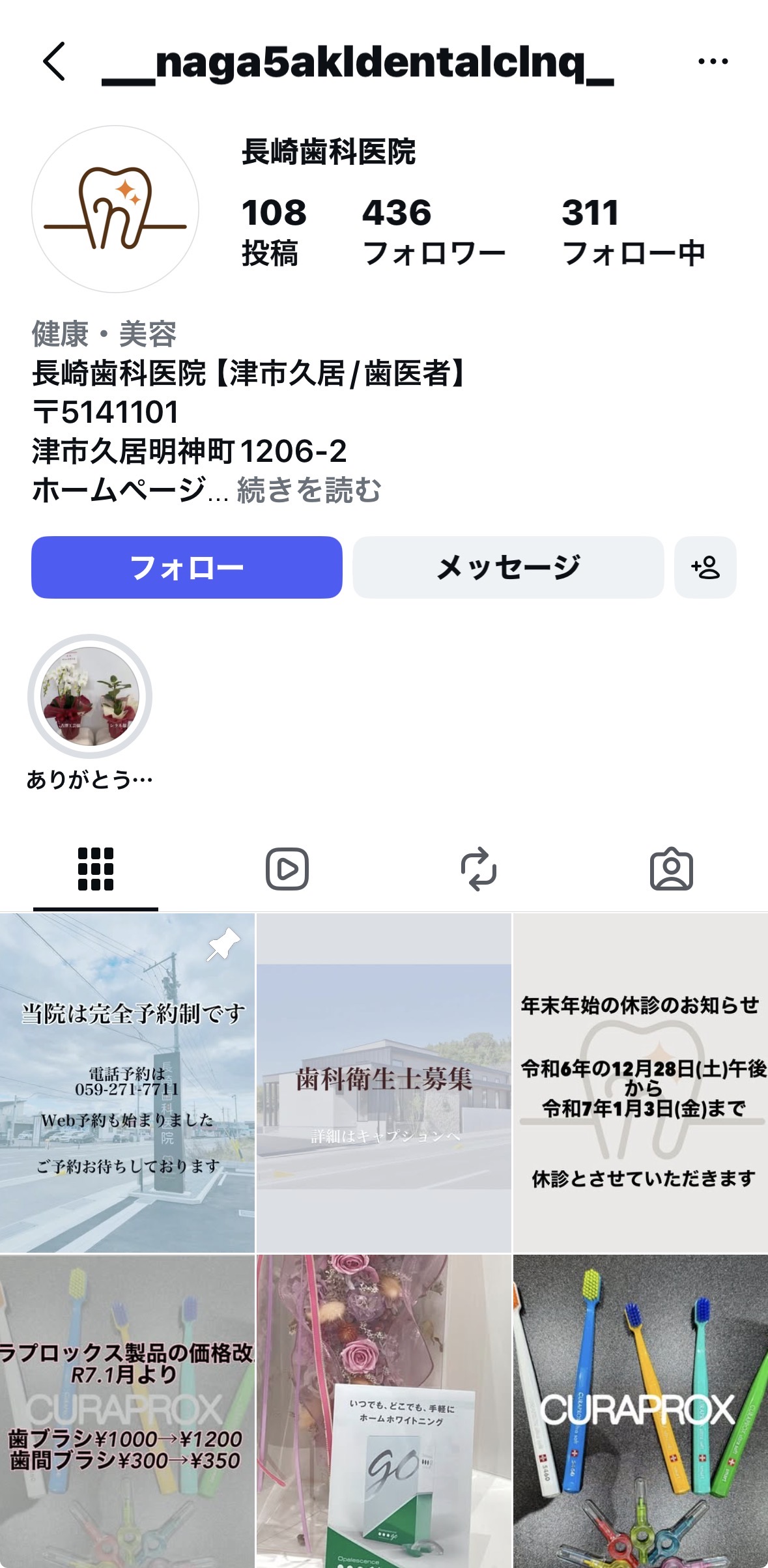Viewport: 768px width, 1568px height.
Task: Open the pinned 当院は完全予約制です post
Action: coord(127,1083)
